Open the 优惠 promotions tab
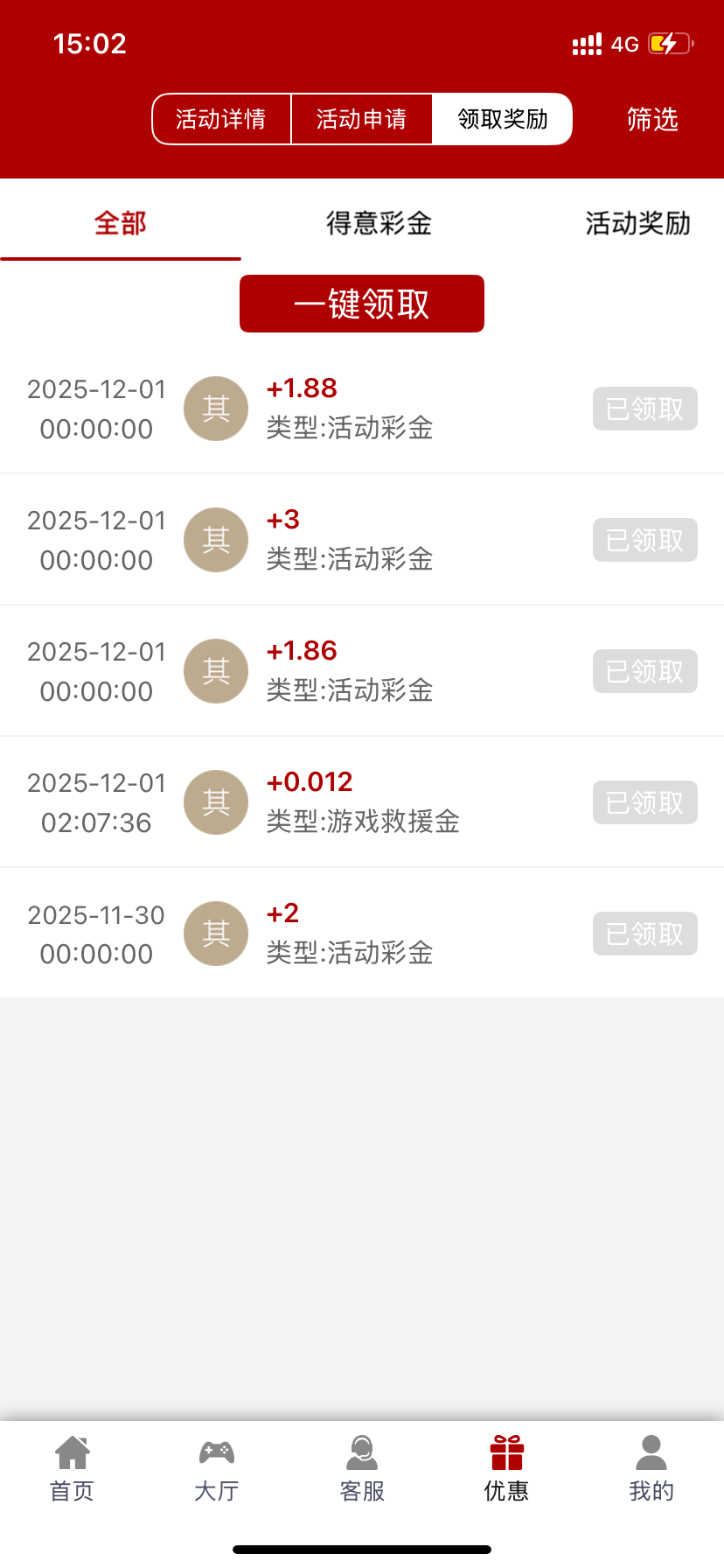This screenshot has height=1568, width=724. point(507,1469)
